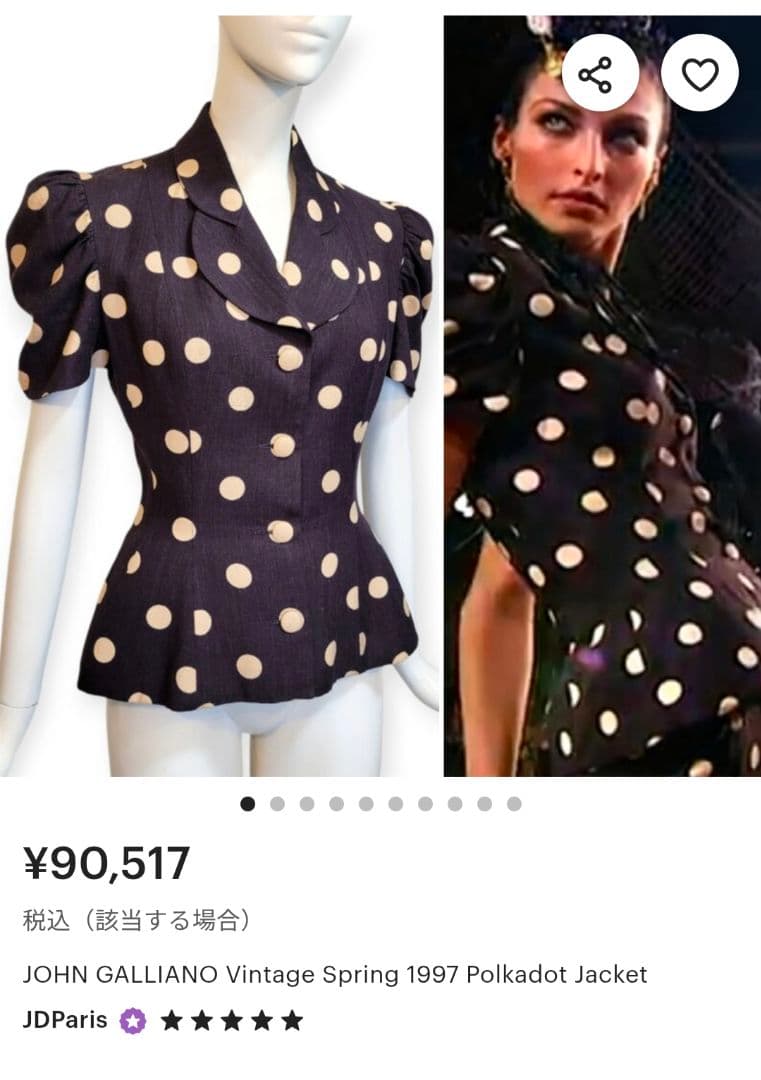Share this polkadot jacket listing

coord(595,74)
